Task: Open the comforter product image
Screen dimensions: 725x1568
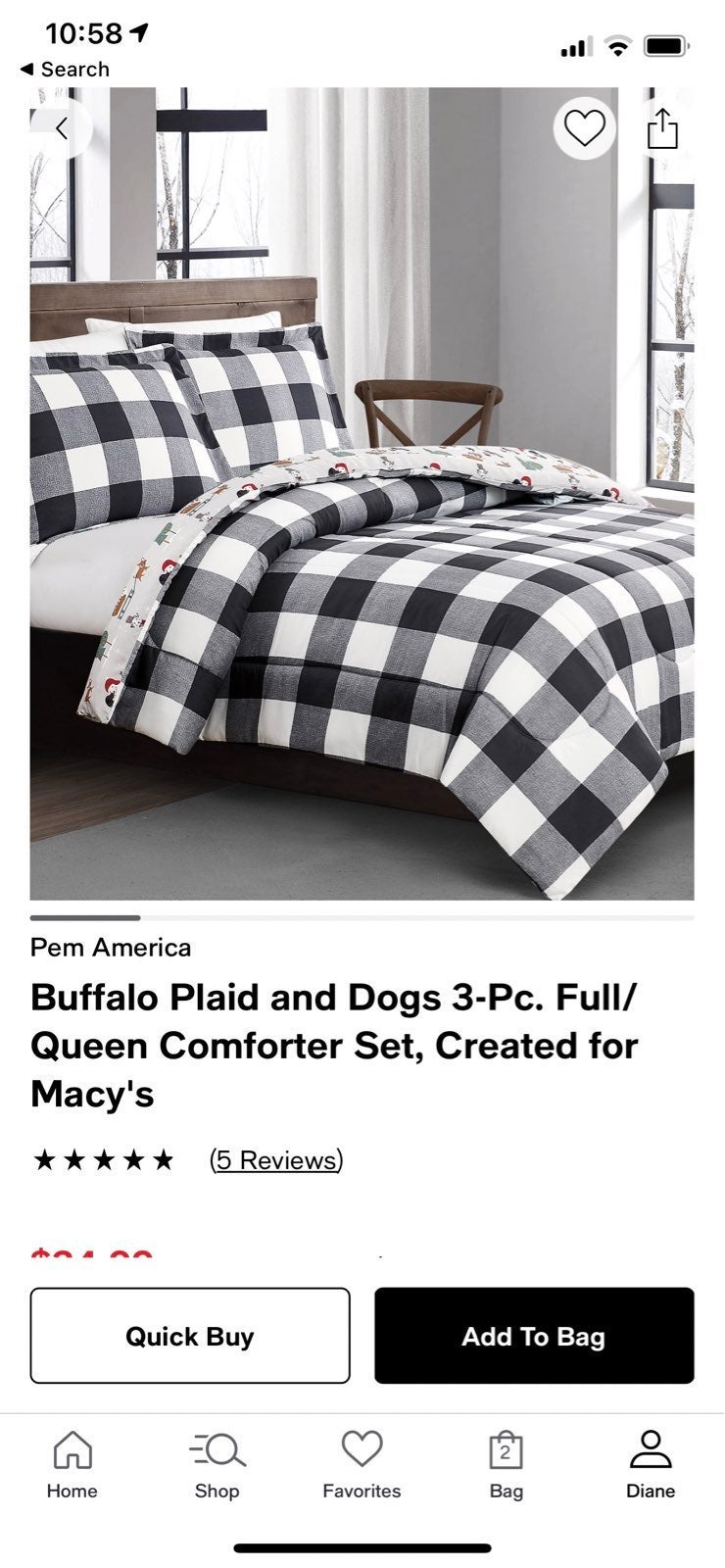Action: [x=362, y=494]
